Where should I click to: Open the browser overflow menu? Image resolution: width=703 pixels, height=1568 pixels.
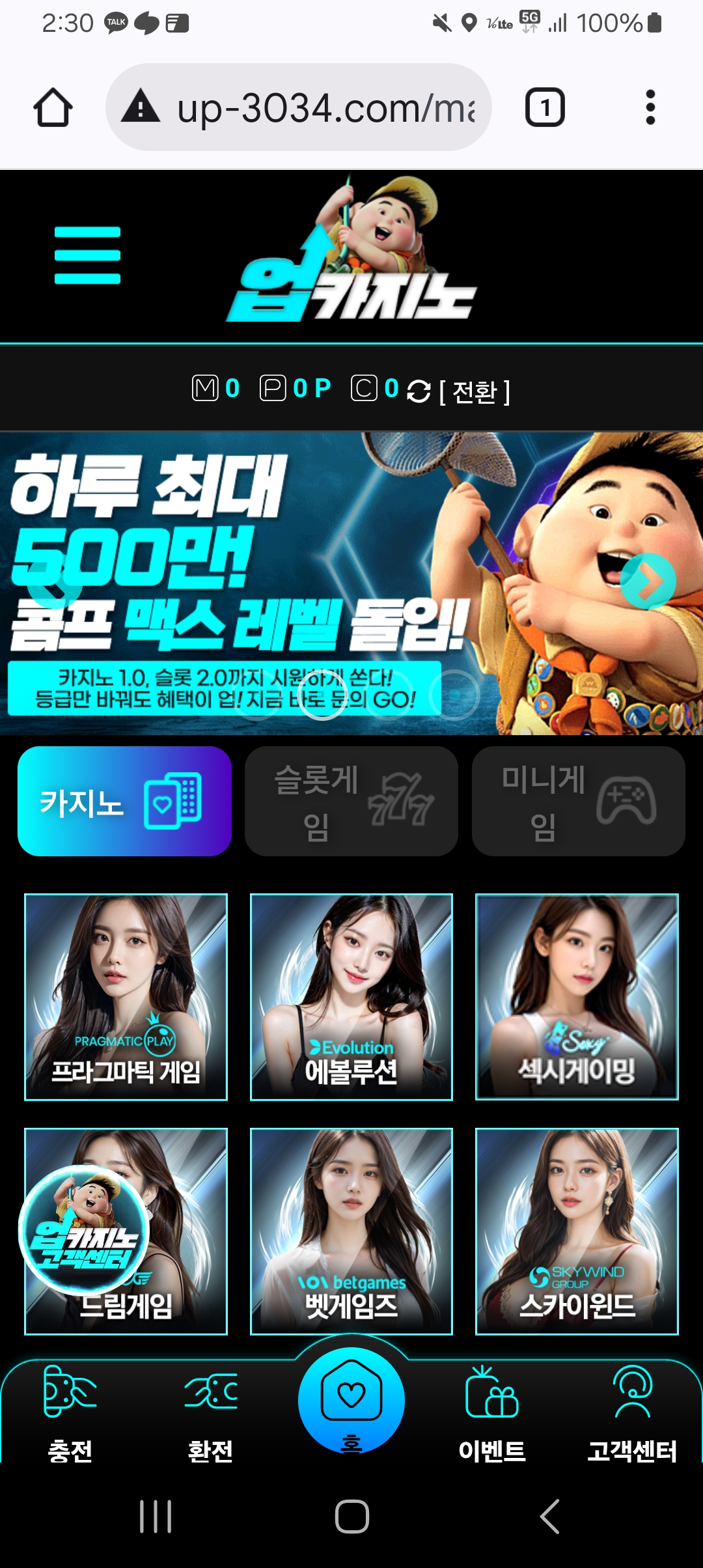tap(650, 107)
